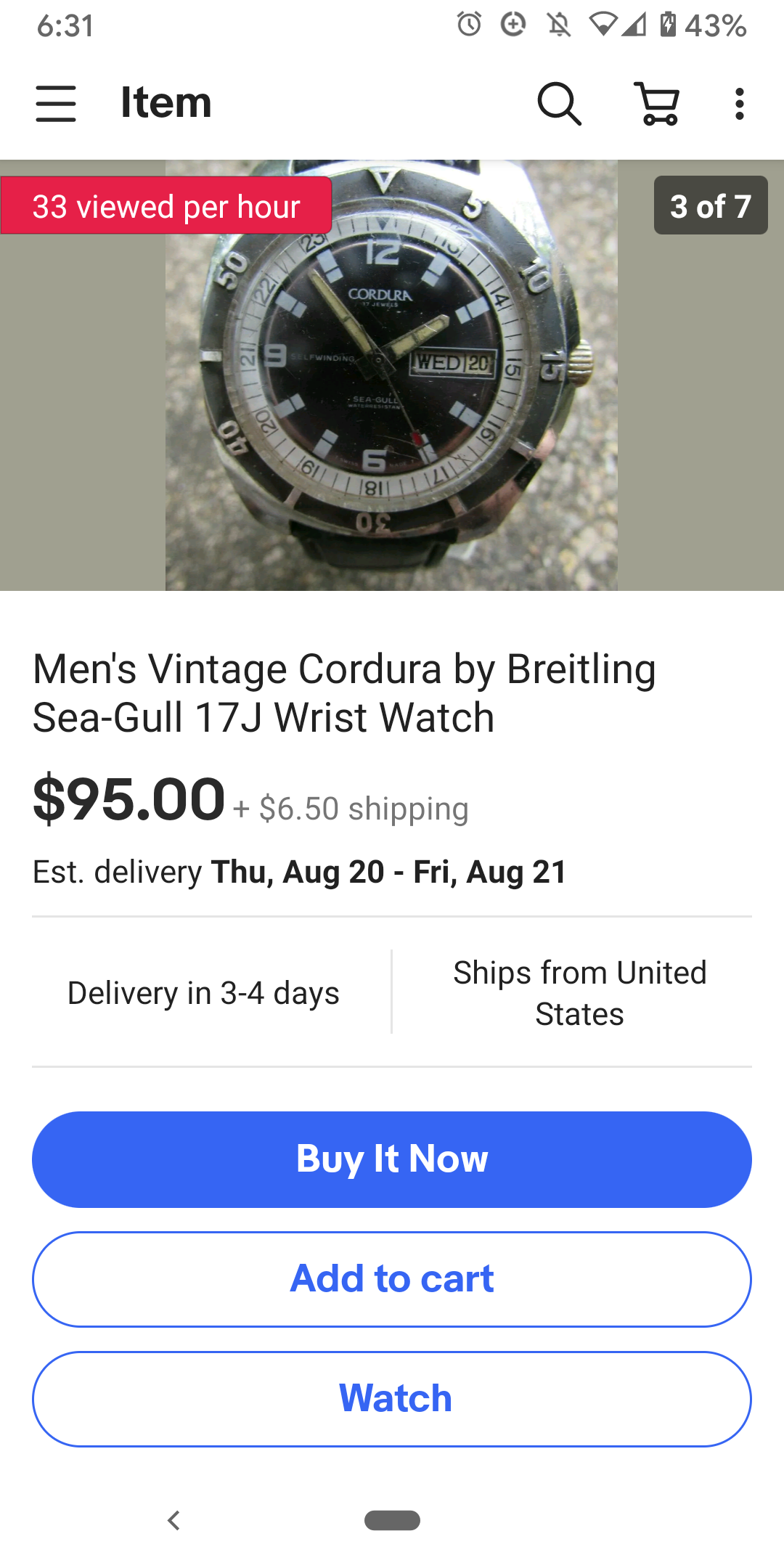Search for items with the magnifier icon

[x=559, y=103]
